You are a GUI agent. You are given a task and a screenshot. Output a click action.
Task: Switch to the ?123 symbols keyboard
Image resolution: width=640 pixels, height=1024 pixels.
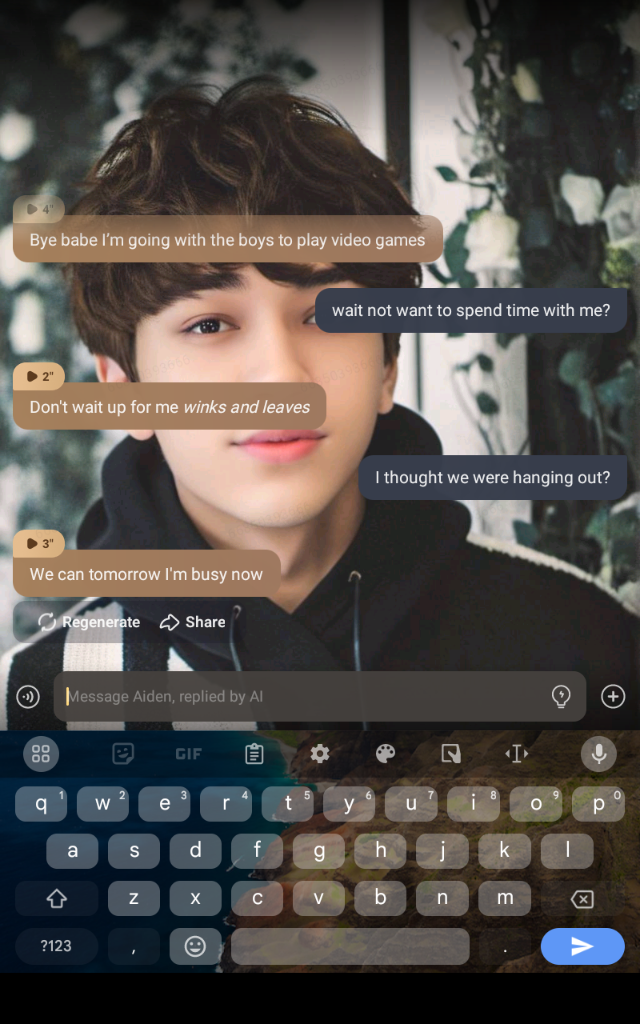click(x=56, y=946)
